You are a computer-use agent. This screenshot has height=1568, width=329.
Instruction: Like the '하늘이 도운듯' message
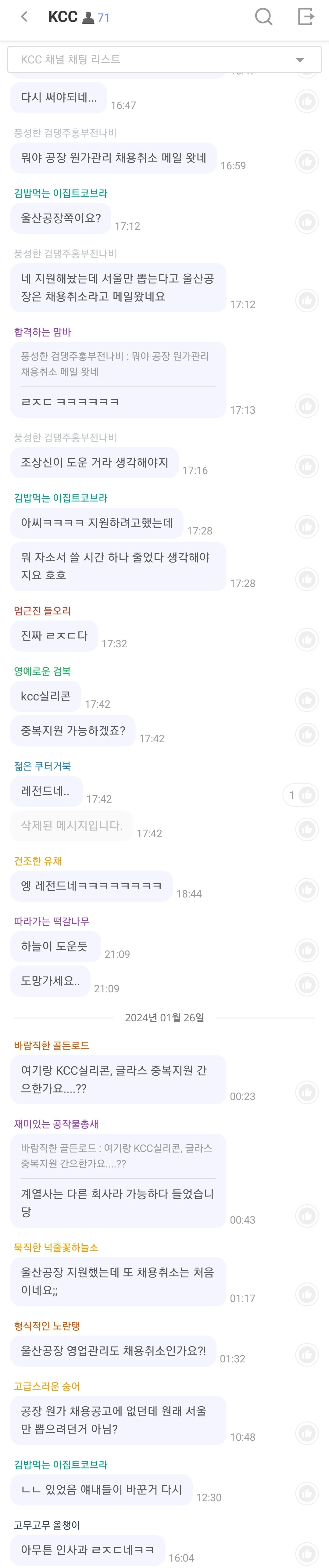306,950
